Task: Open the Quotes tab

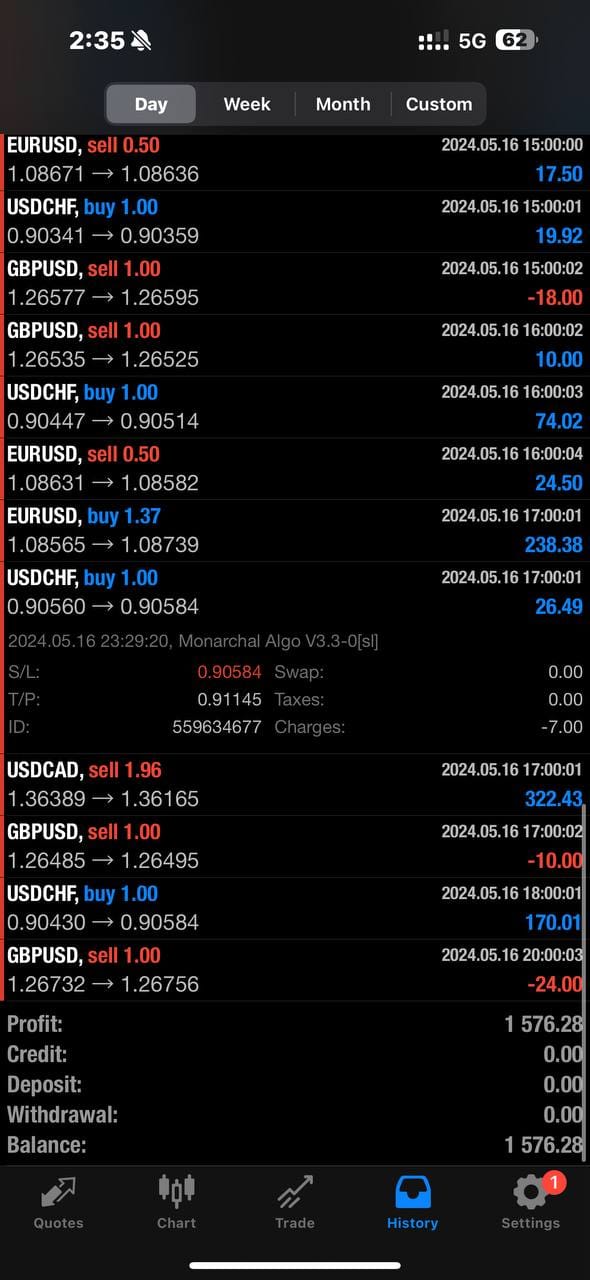Action: coord(59,1202)
